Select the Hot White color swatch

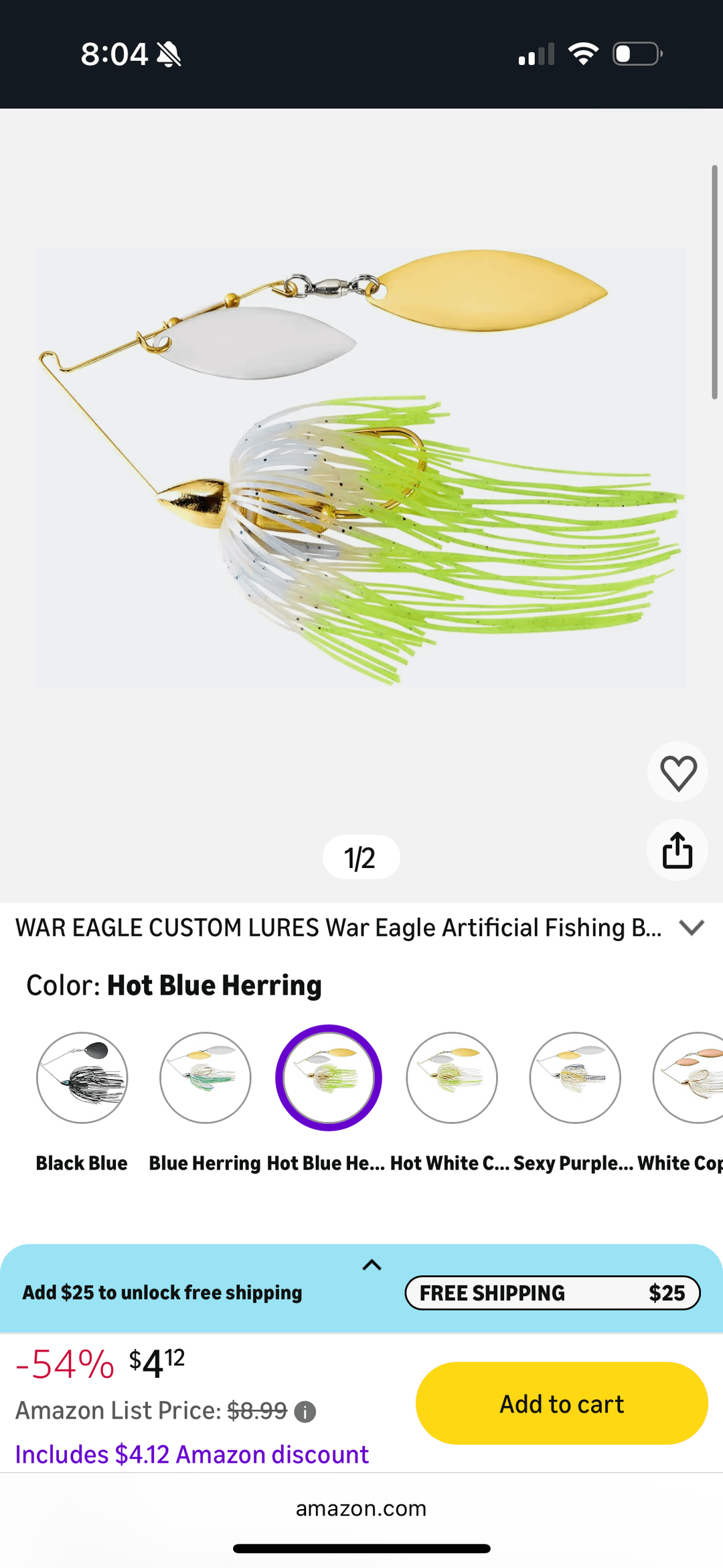click(x=452, y=1077)
